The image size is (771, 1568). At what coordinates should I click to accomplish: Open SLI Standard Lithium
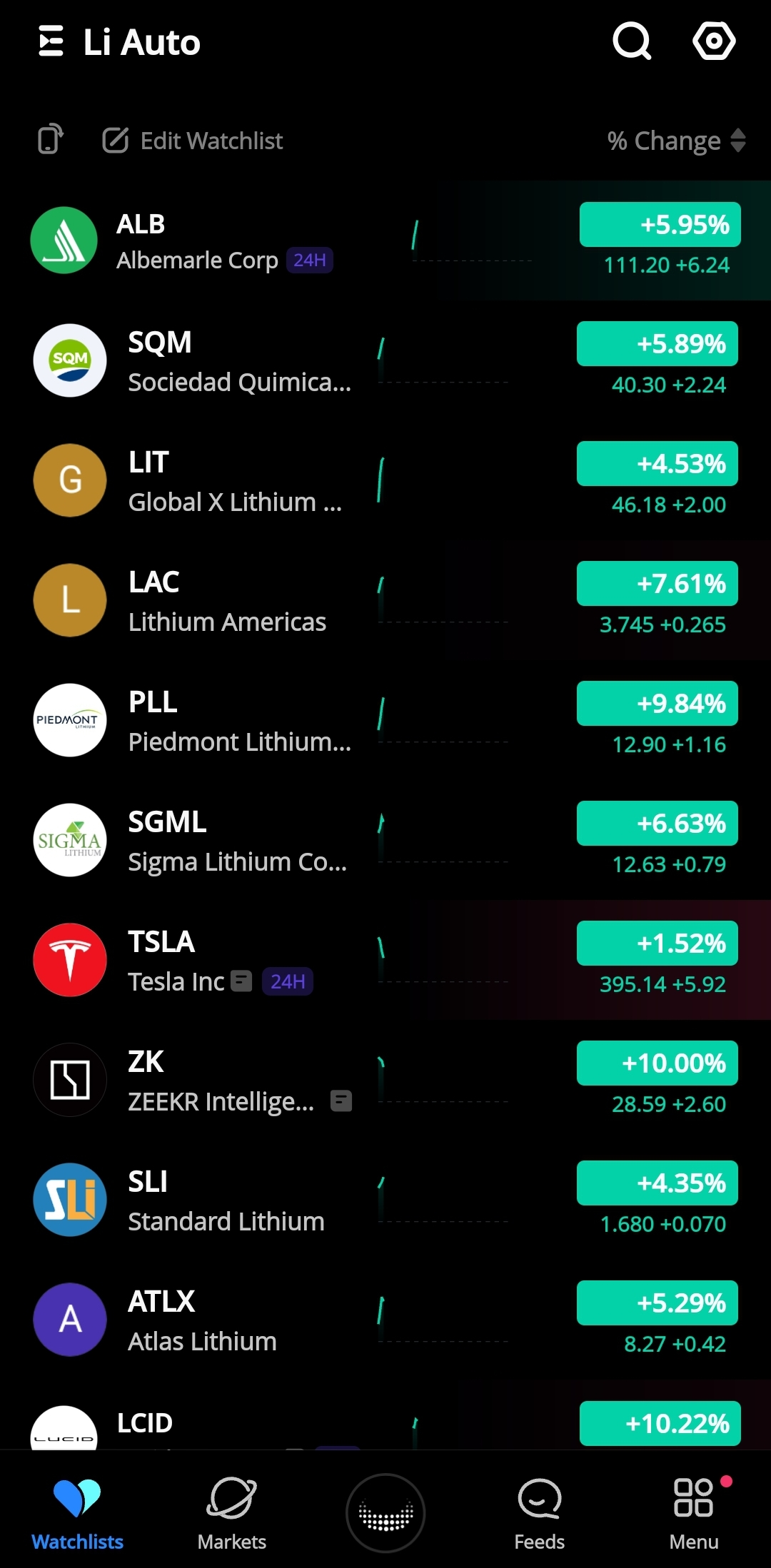[x=385, y=1200]
